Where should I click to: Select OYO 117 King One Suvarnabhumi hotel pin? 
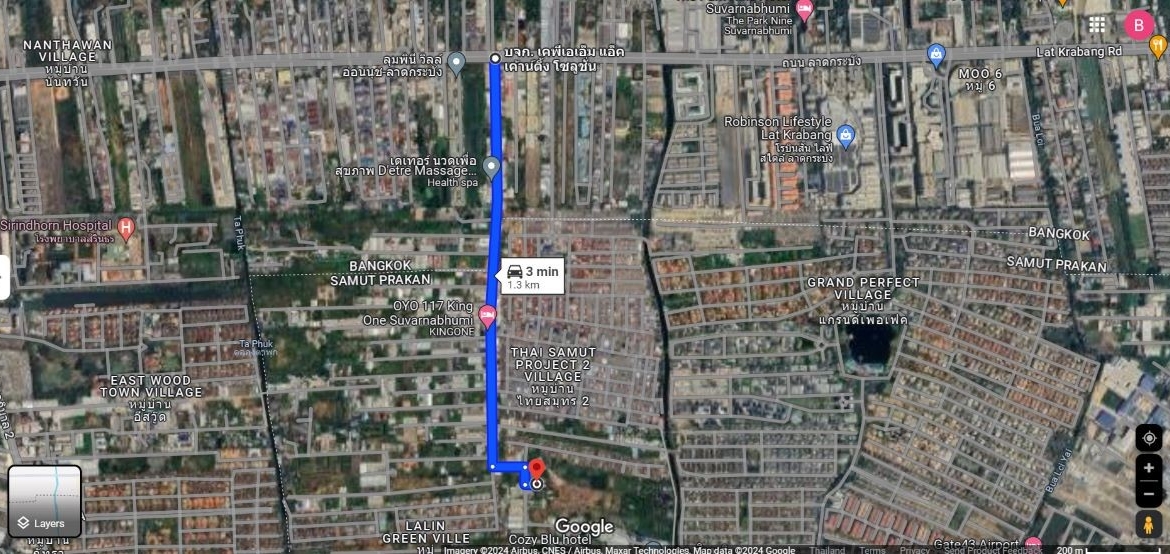487,318
